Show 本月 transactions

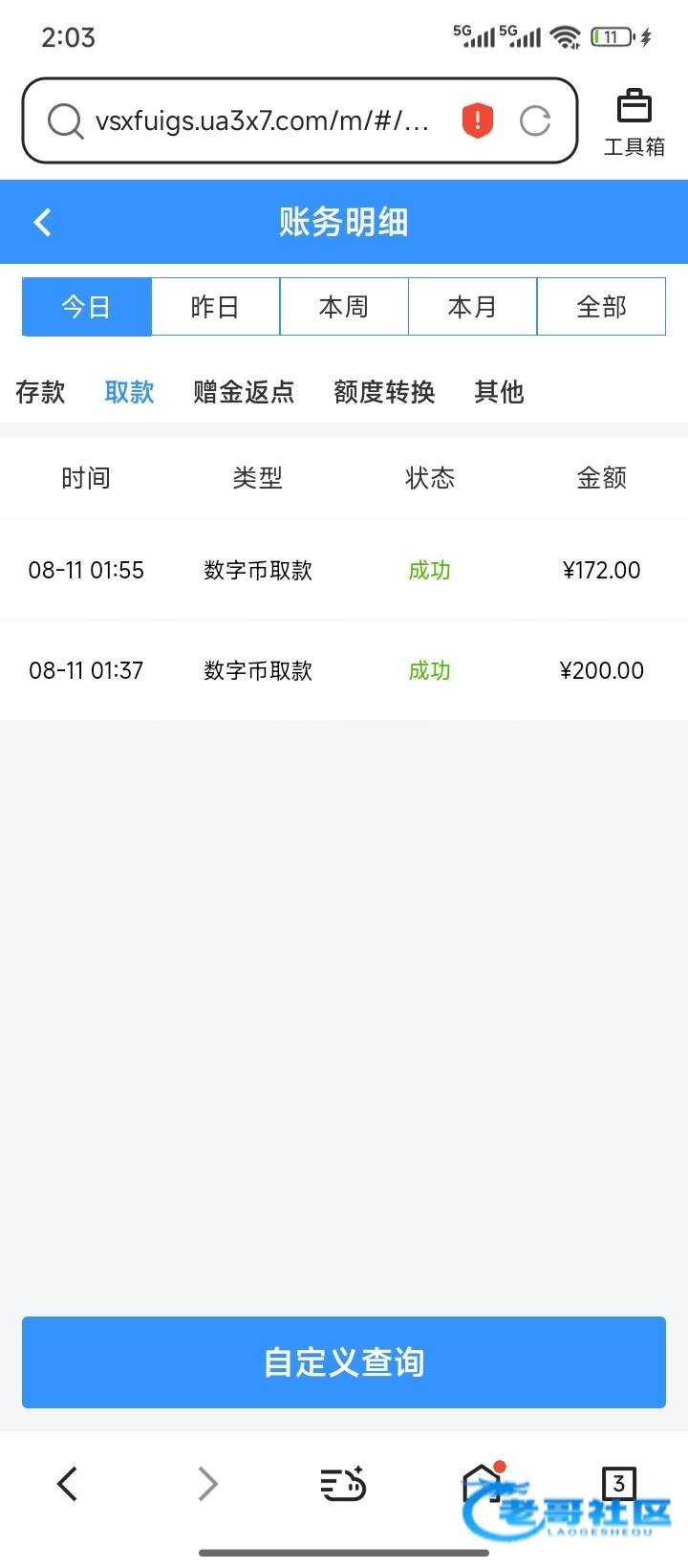pos(472,307)
